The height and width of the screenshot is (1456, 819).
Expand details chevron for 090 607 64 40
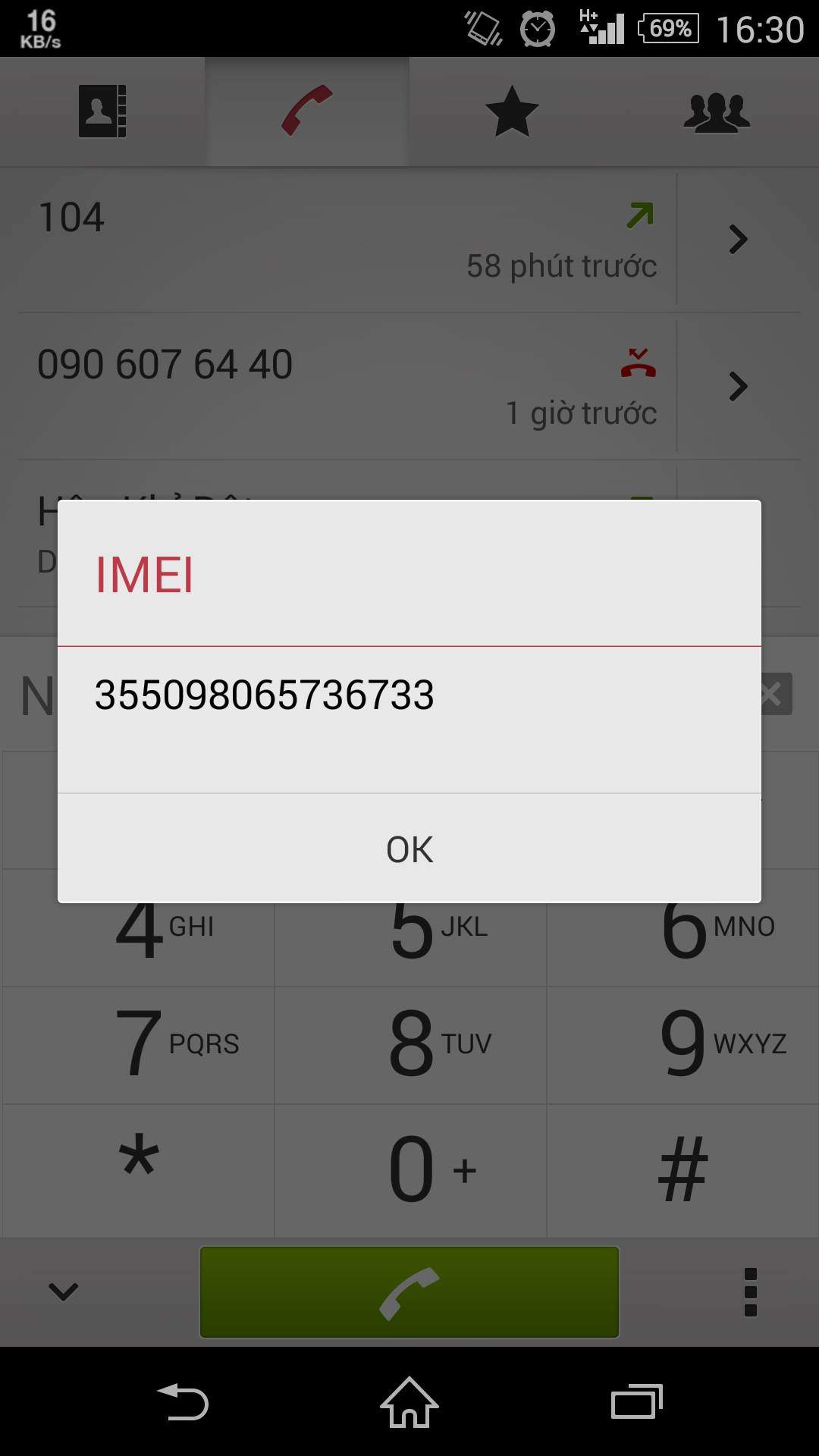click(739, 386)
